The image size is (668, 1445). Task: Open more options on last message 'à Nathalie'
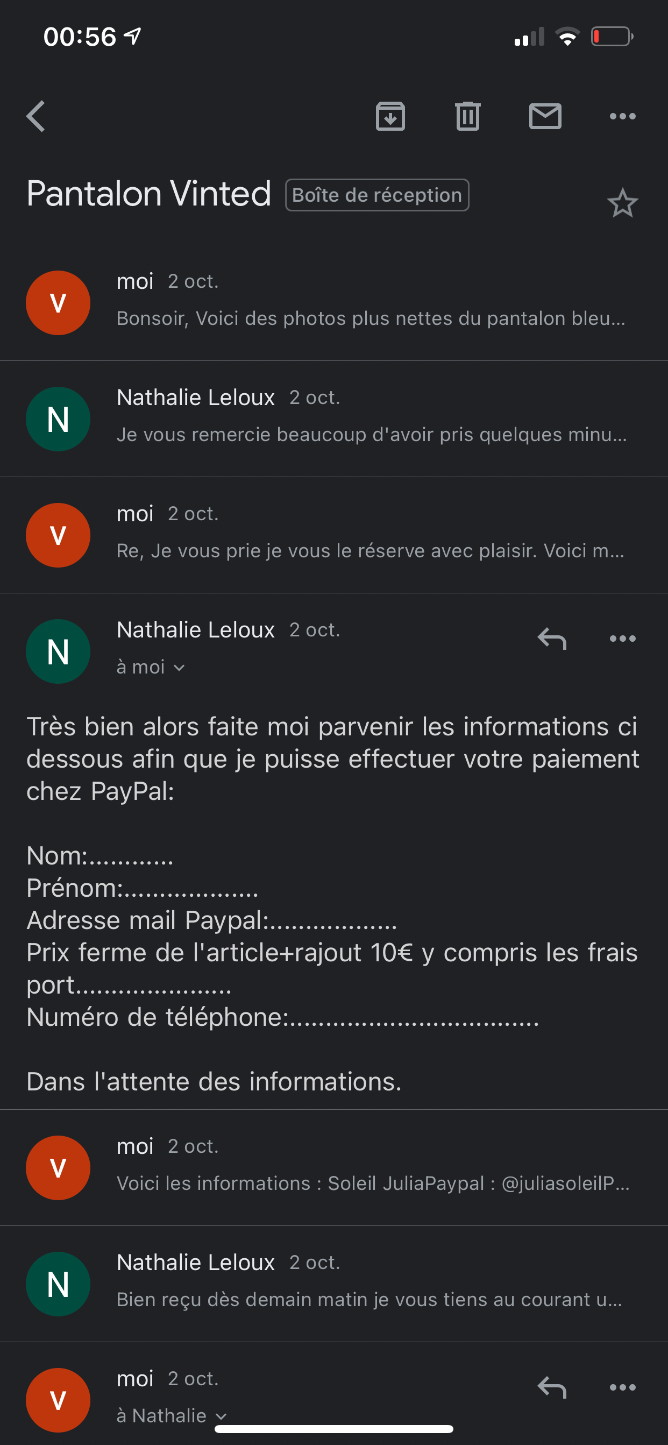[x=622, y=1387]
